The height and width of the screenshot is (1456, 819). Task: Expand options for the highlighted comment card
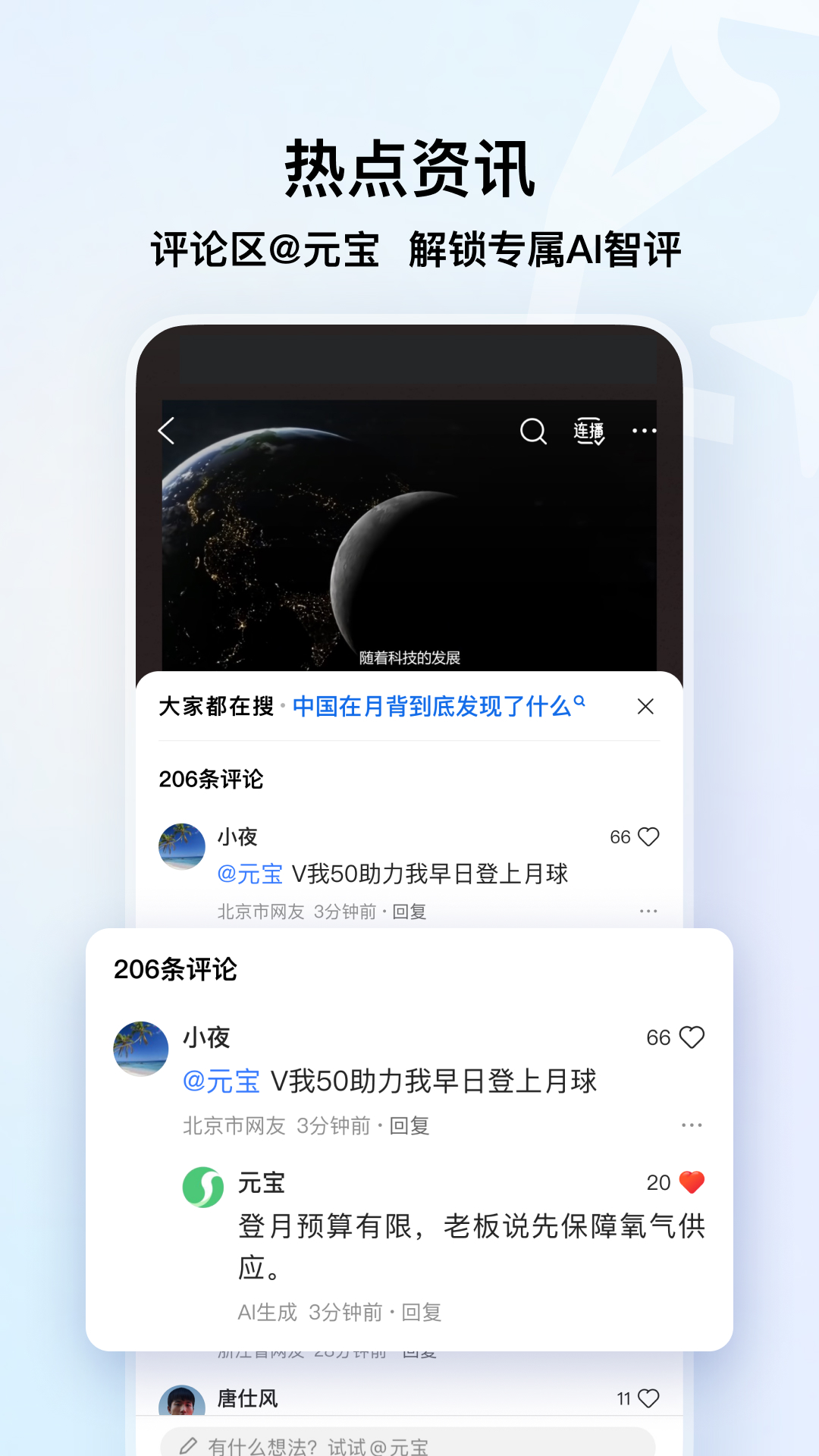pyautogui.click(x=692, y=1125)
